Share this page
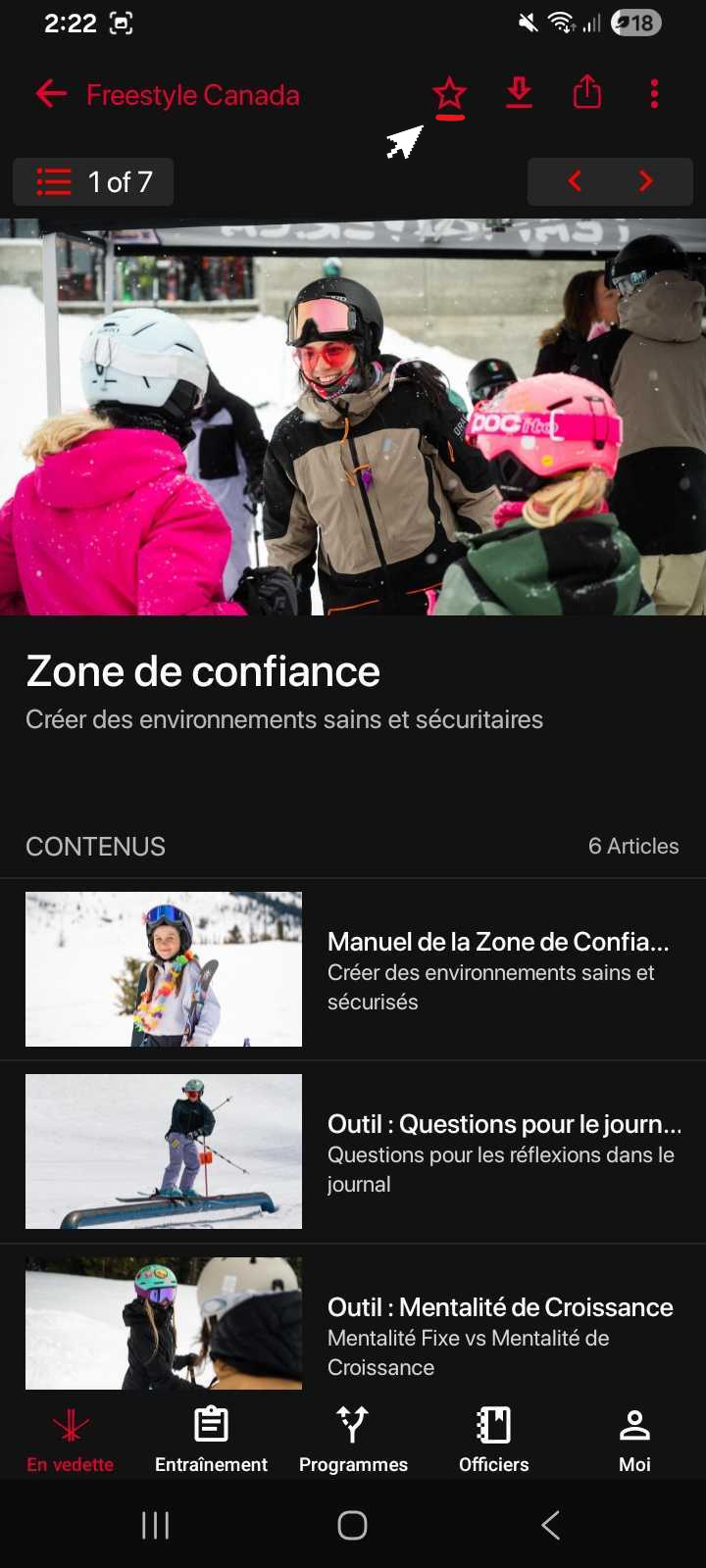The height and width of the screenshot is (1568, 706). tap(586, 94)
